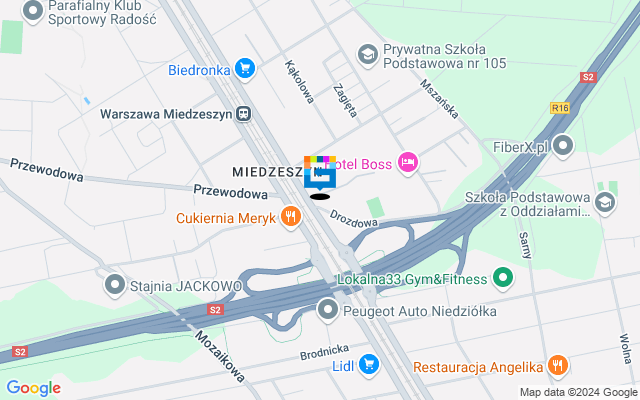Select the Lokalna33 Gym&Fitness pin
The width and height of the screenshot is (640, 400).
(502, 277)
